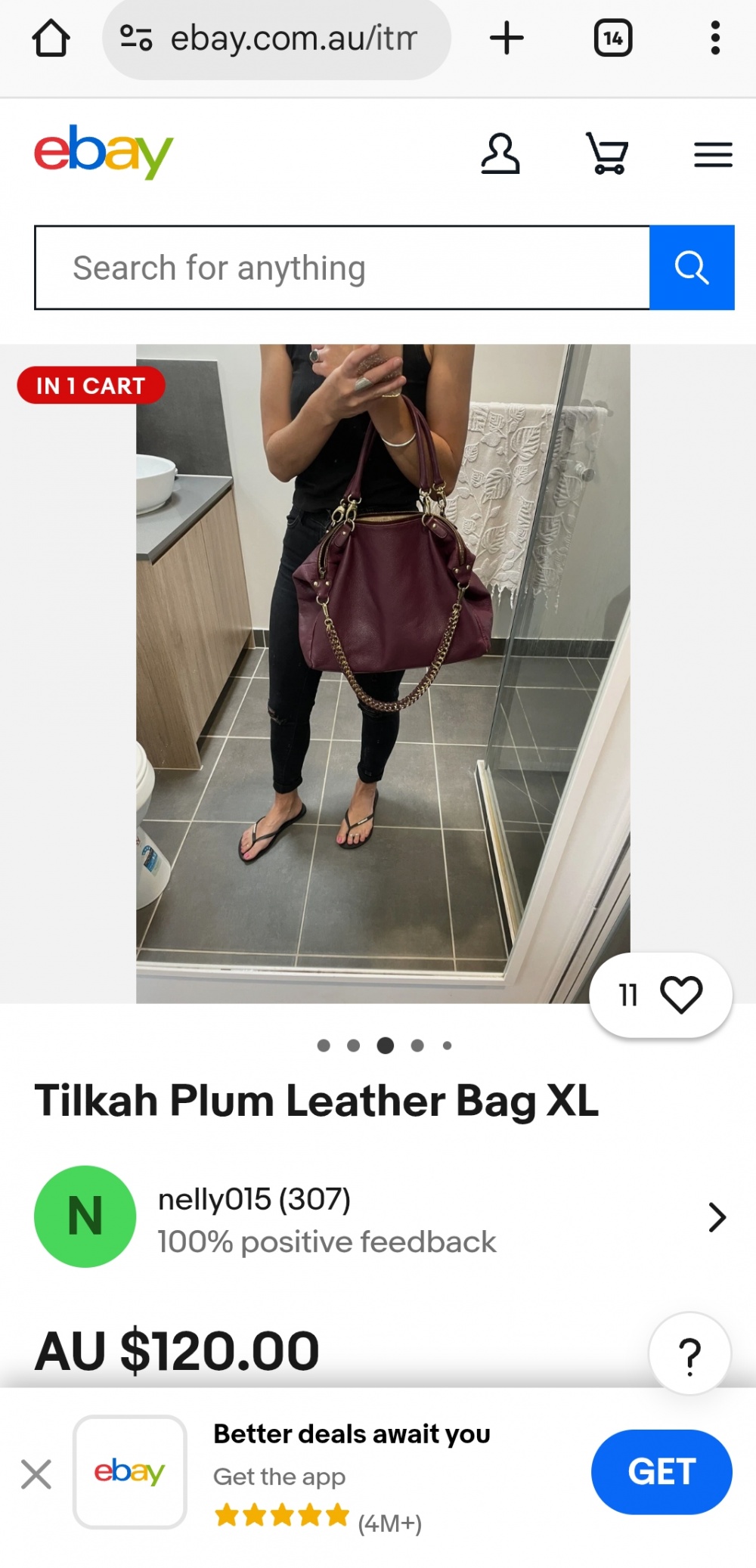Add the bag to watchlist with heart
Image resolution: width=756 pixels, height=1568 pixels.
pyautogui.click(x=680, y=995)
